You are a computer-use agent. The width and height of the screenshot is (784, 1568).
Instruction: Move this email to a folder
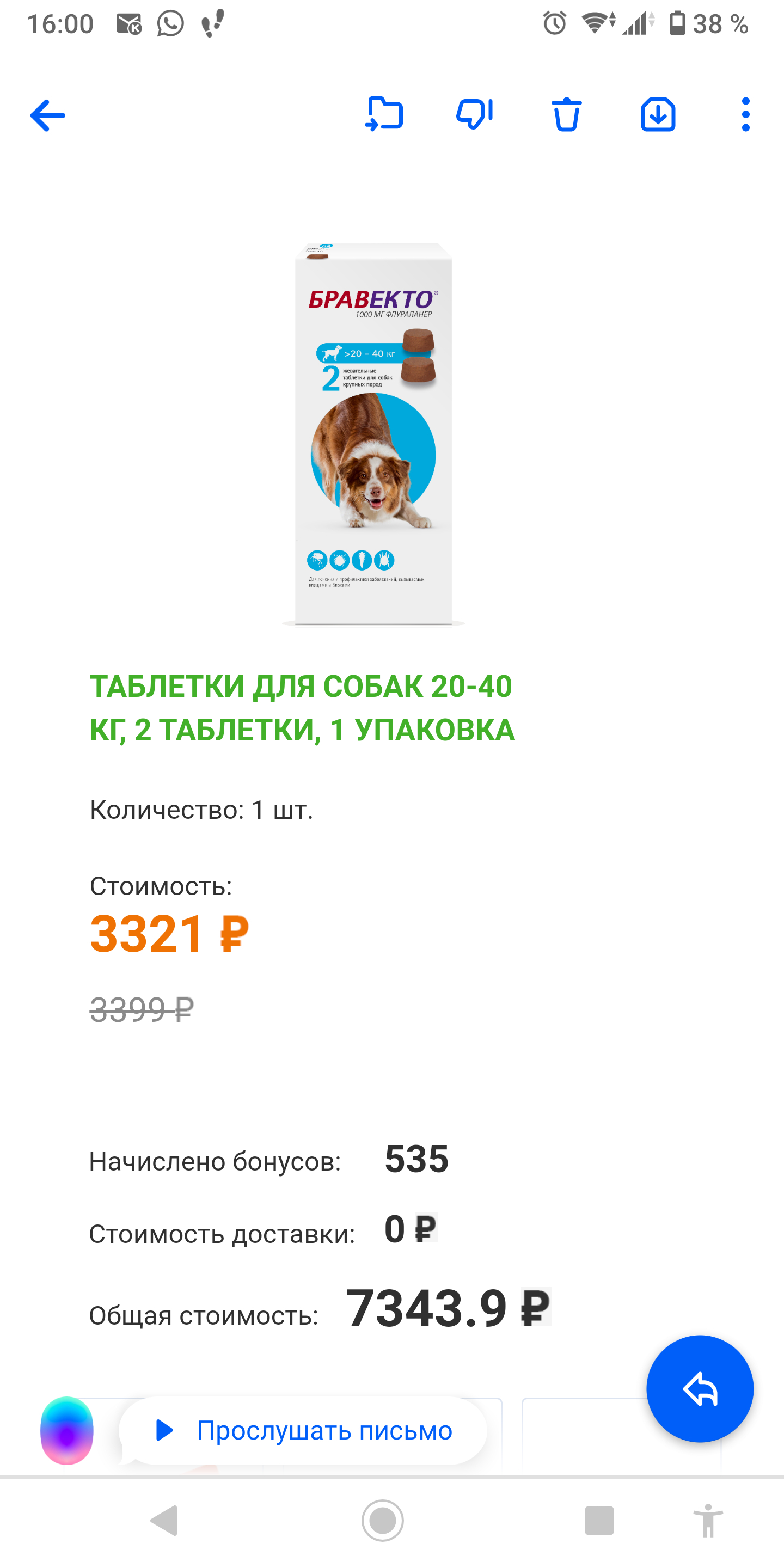384,114
